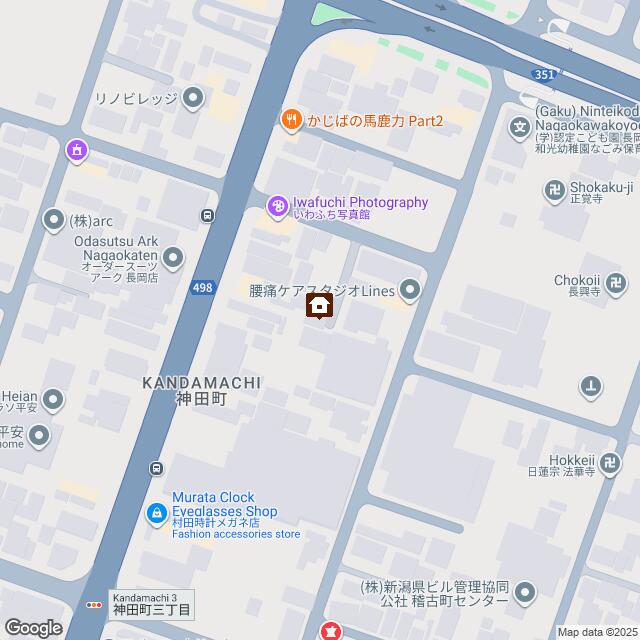
Task: Tap the home marker at map center
Action: (320, 306)
